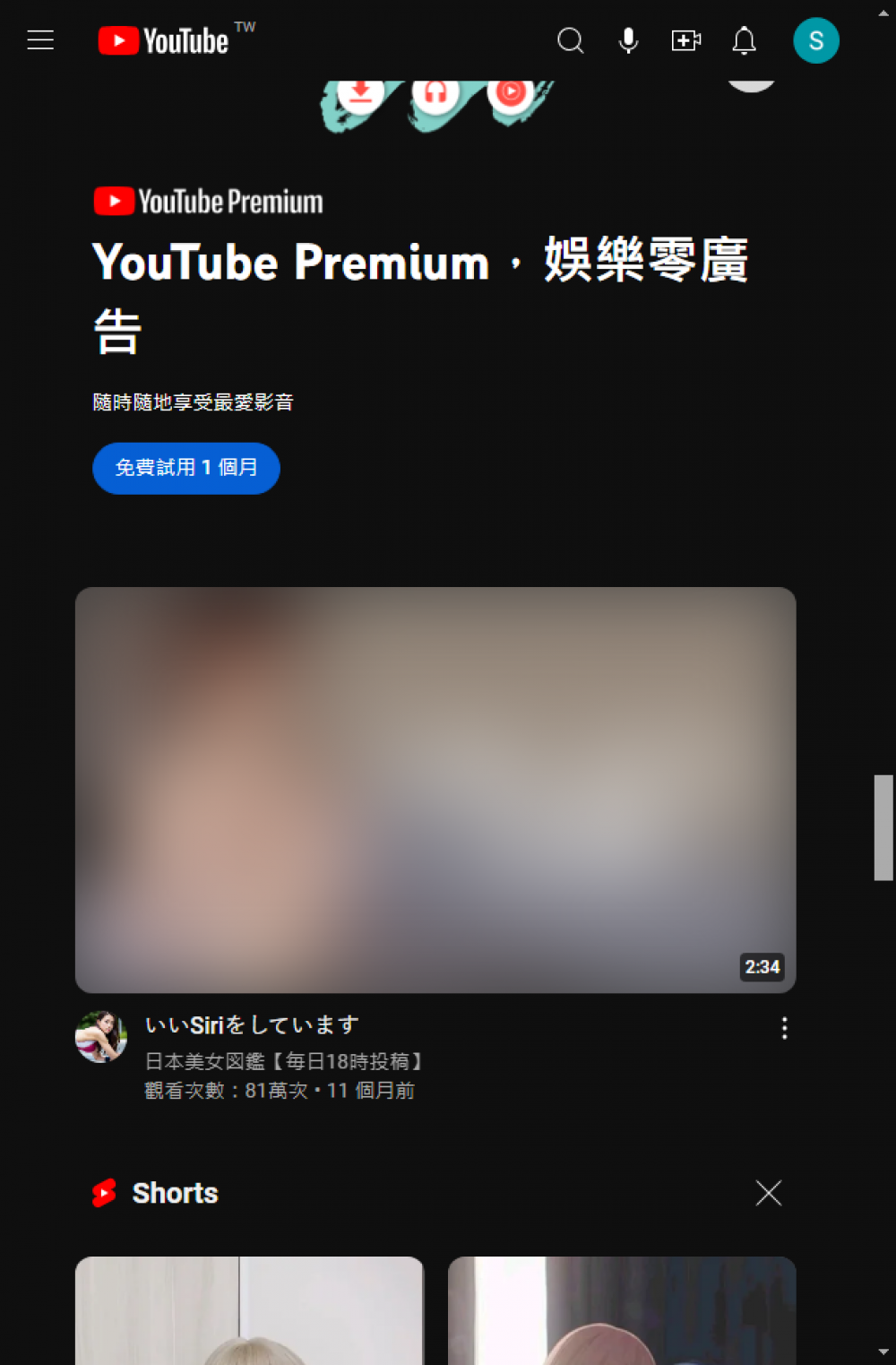Dismiss the Shorts shelf

[769, 1193]
